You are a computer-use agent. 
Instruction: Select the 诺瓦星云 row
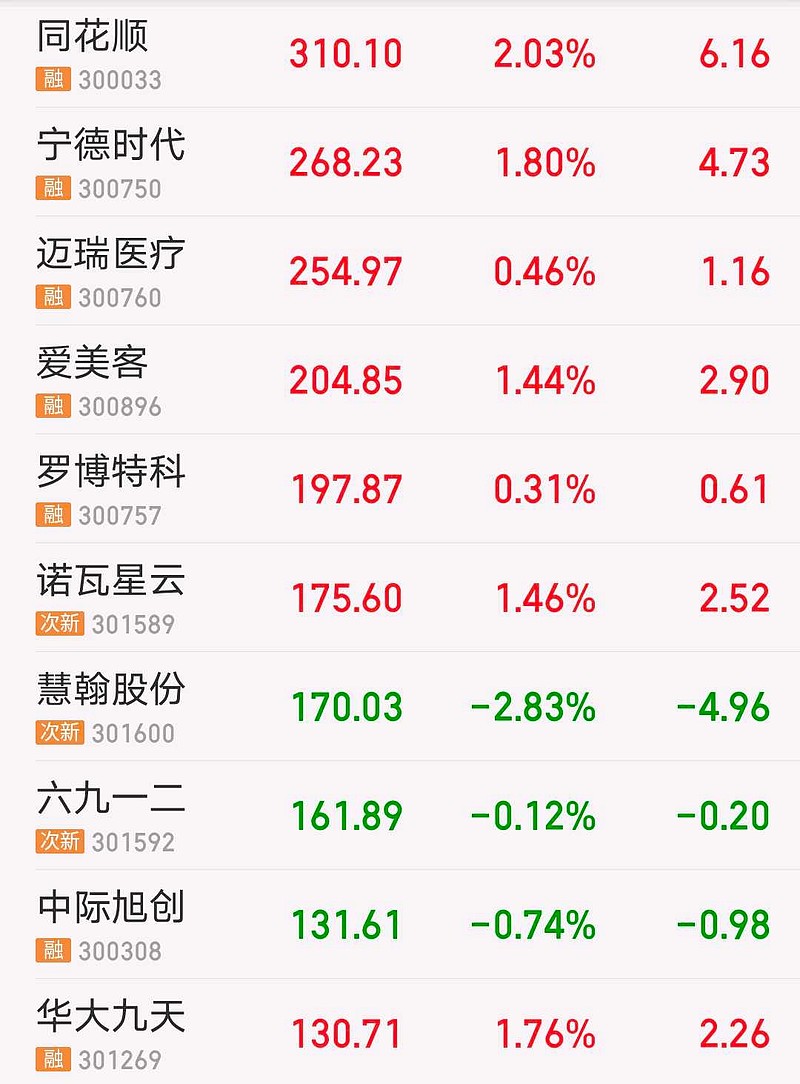[400, 595]
